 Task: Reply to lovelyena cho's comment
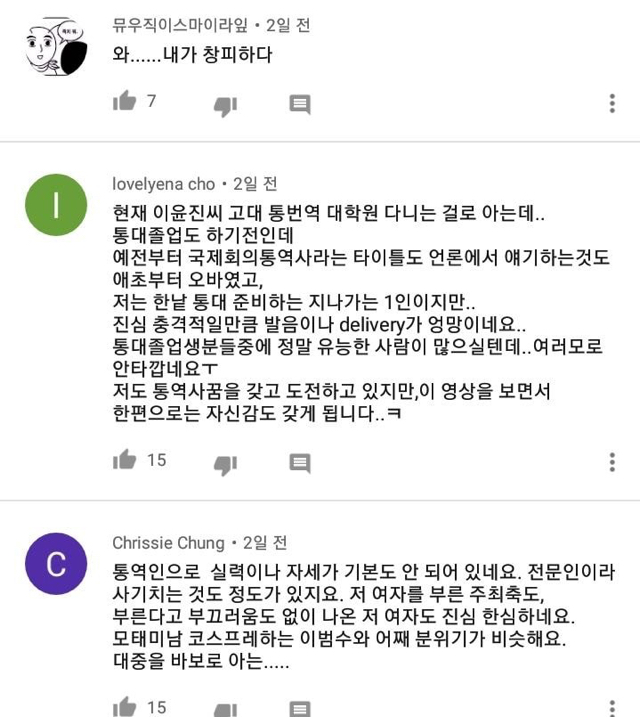point(300,463)
